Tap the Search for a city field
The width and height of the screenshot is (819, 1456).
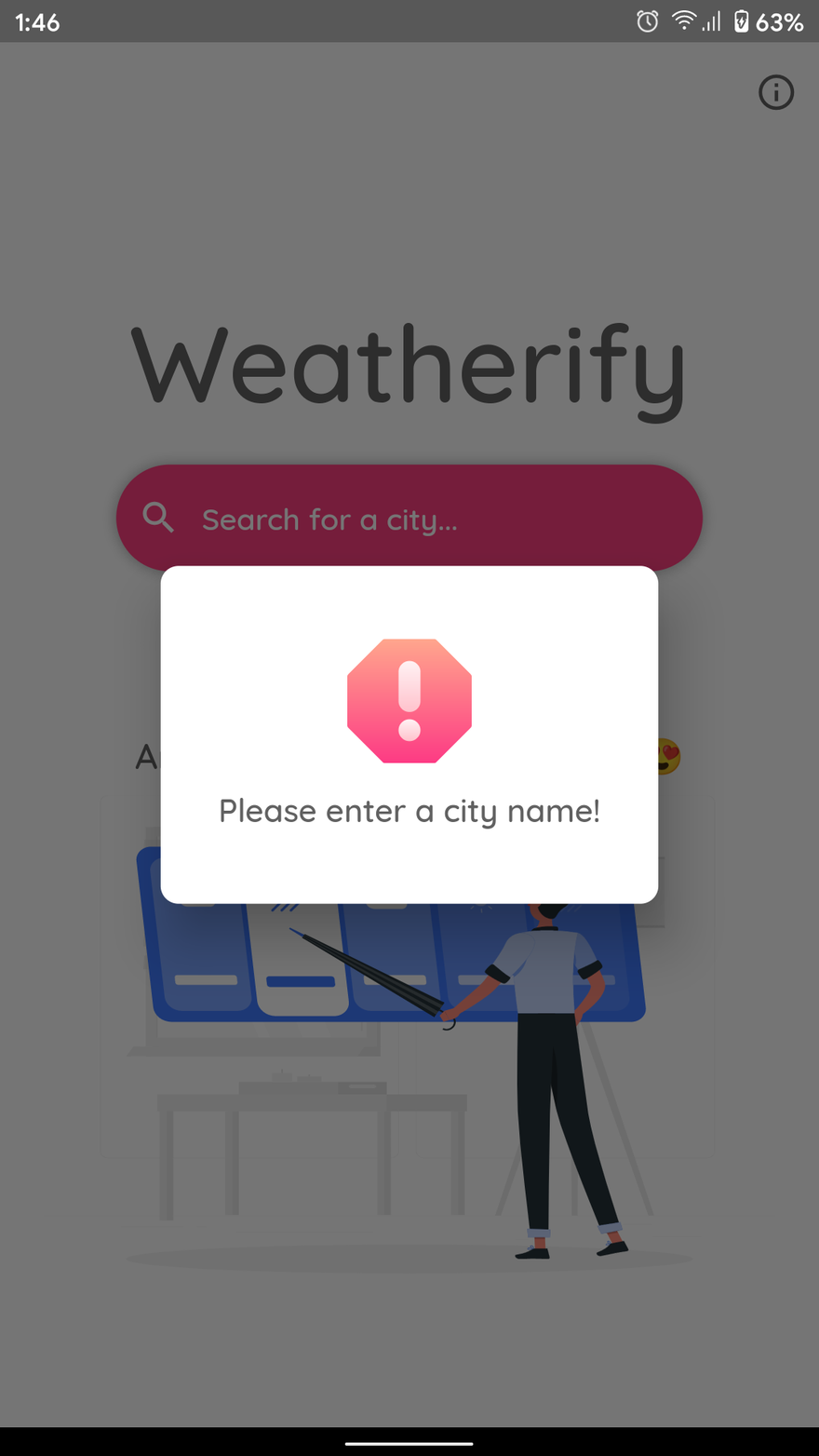click(428, 519)
